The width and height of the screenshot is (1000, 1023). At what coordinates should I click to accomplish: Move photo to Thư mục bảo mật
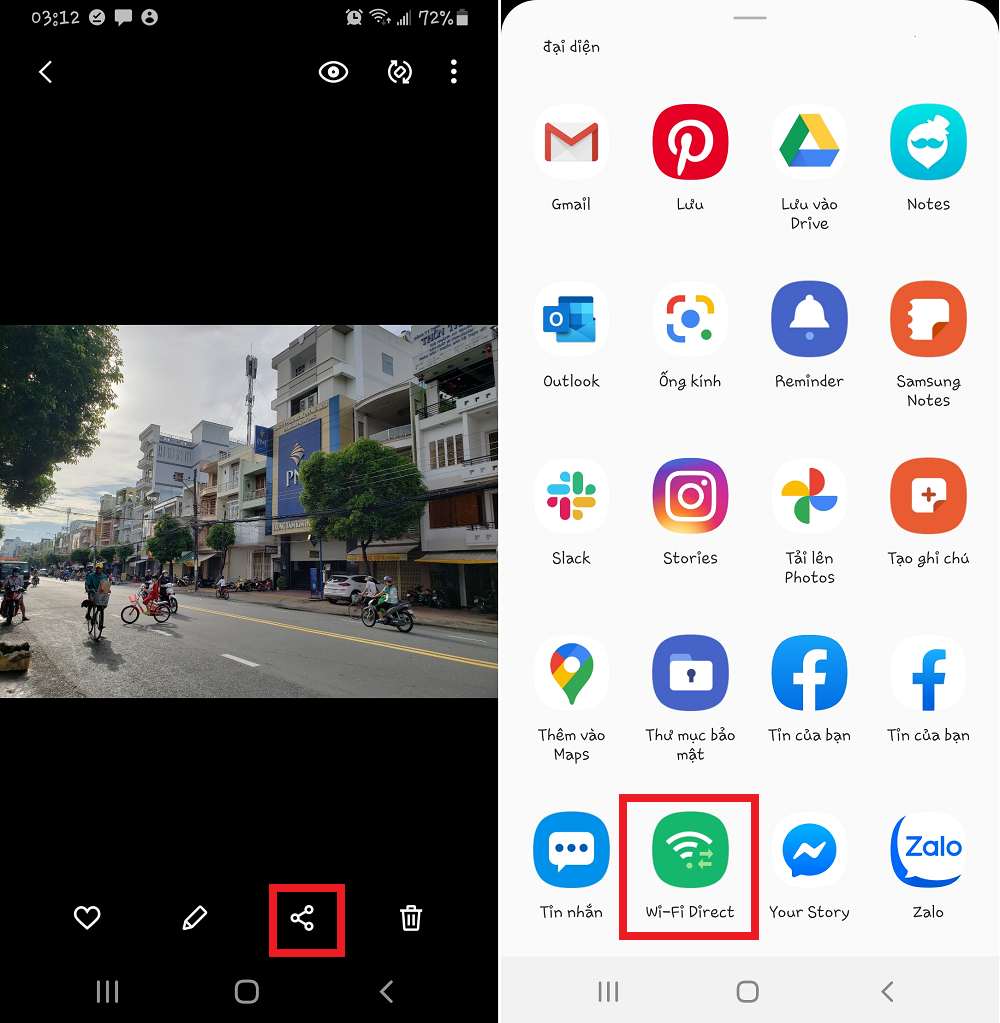coord(689,673)
